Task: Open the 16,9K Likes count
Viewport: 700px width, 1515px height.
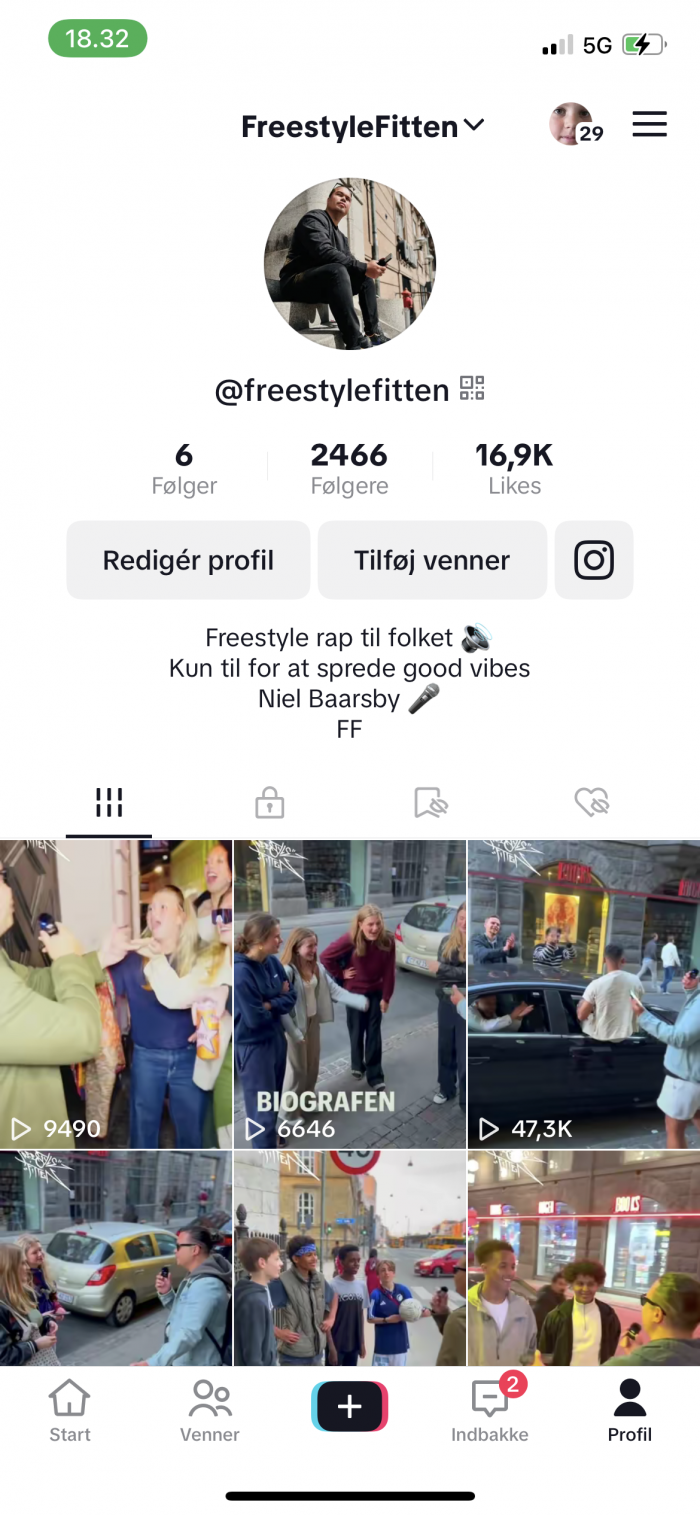Action: tap(514, 469)
